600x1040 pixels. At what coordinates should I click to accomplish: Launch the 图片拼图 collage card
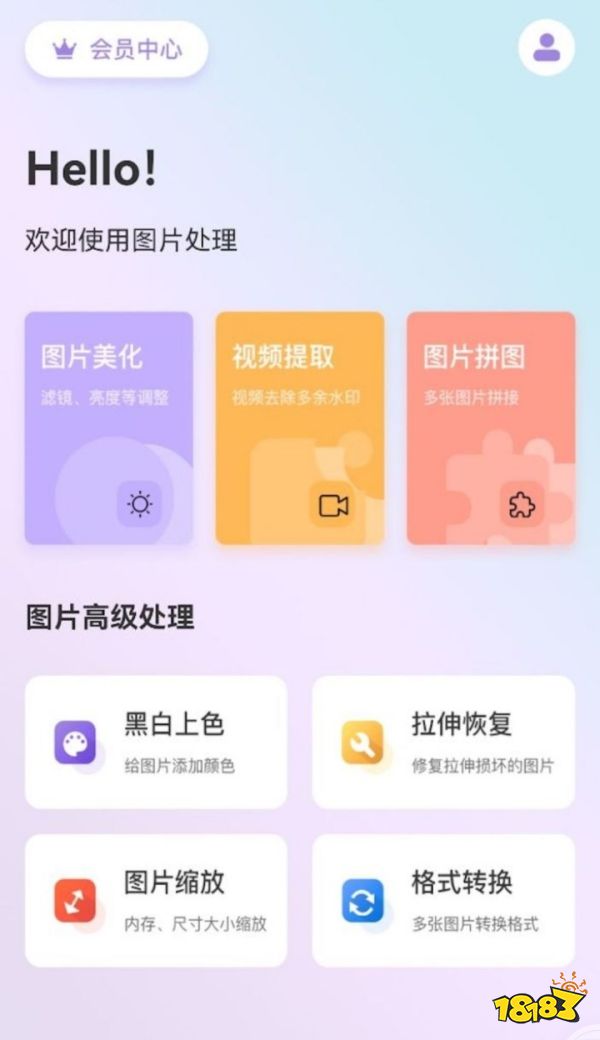[x=490, y=428]
